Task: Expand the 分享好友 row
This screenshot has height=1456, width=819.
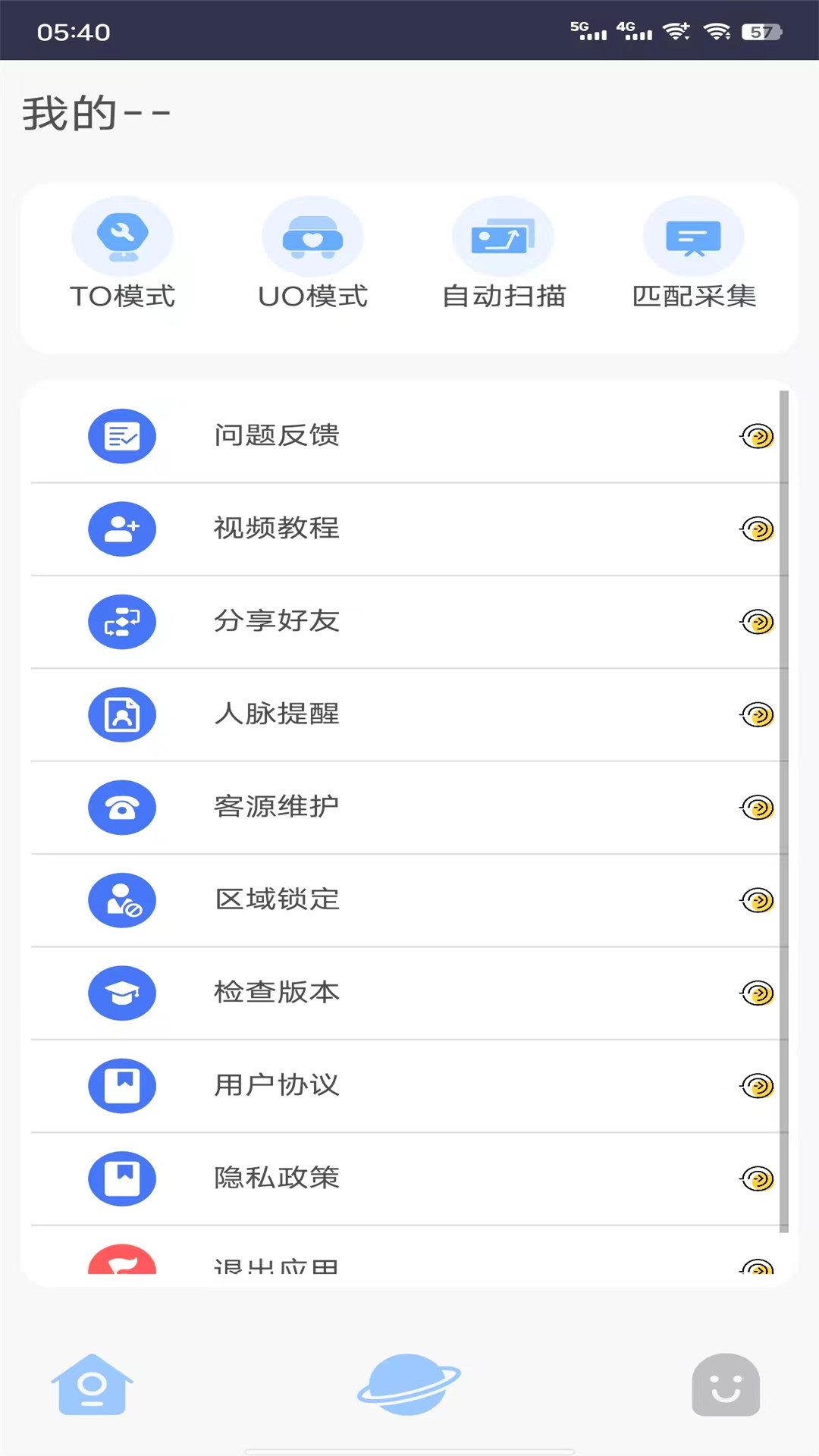Action: pyautogui.click(x=409, y=622)
